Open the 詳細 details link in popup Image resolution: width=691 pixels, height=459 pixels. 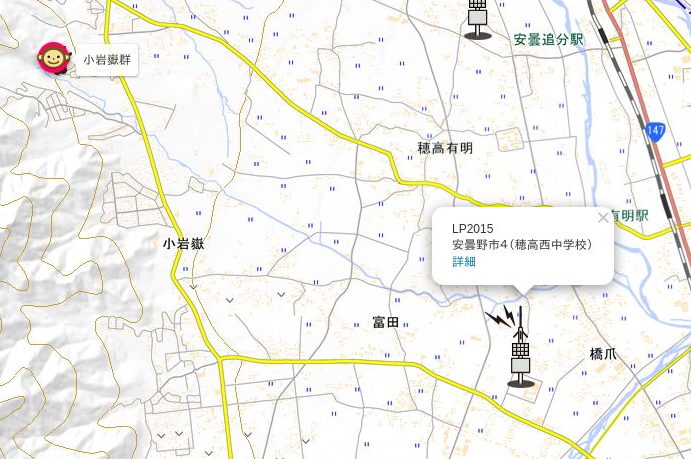tap(464, 262)
